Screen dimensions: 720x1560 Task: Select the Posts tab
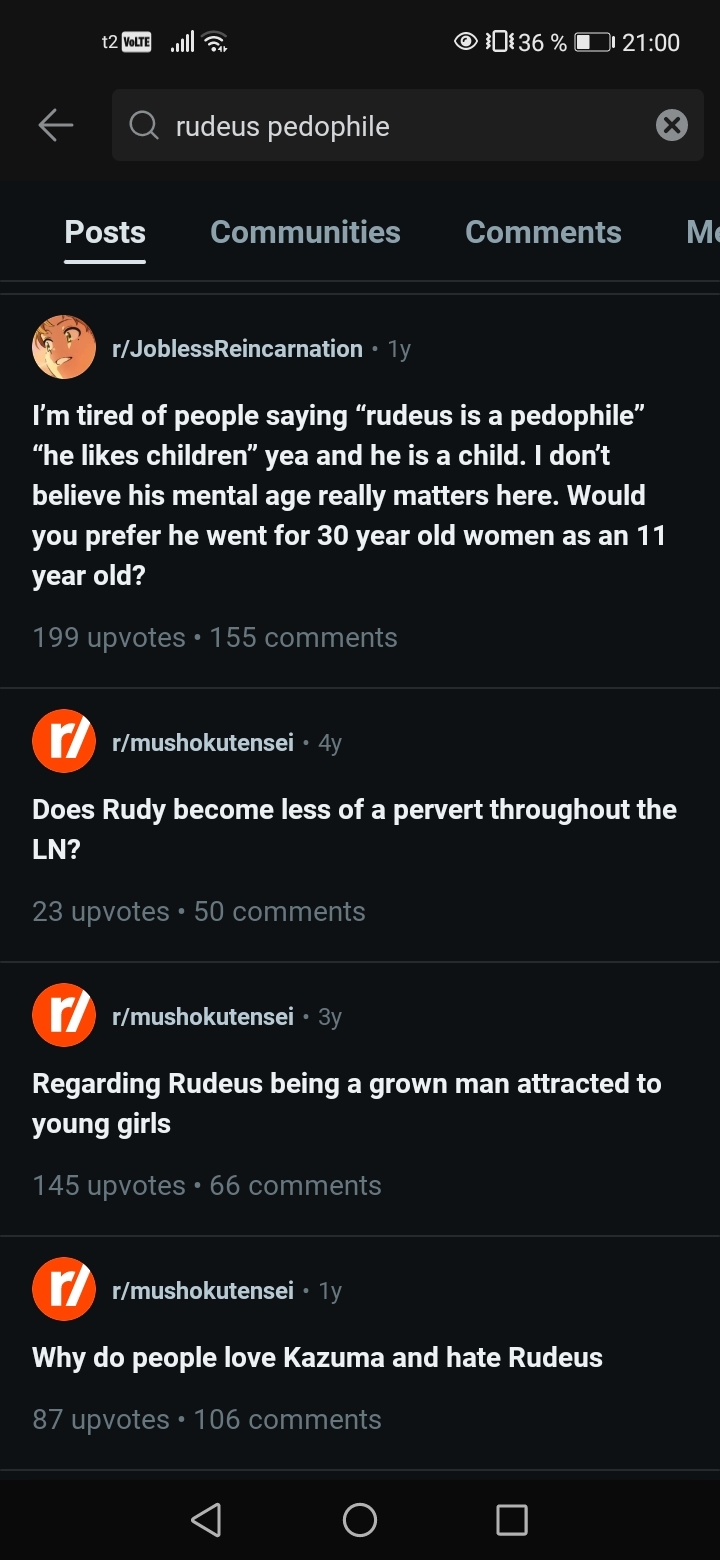pyautogui.click(x=105, y=232)
